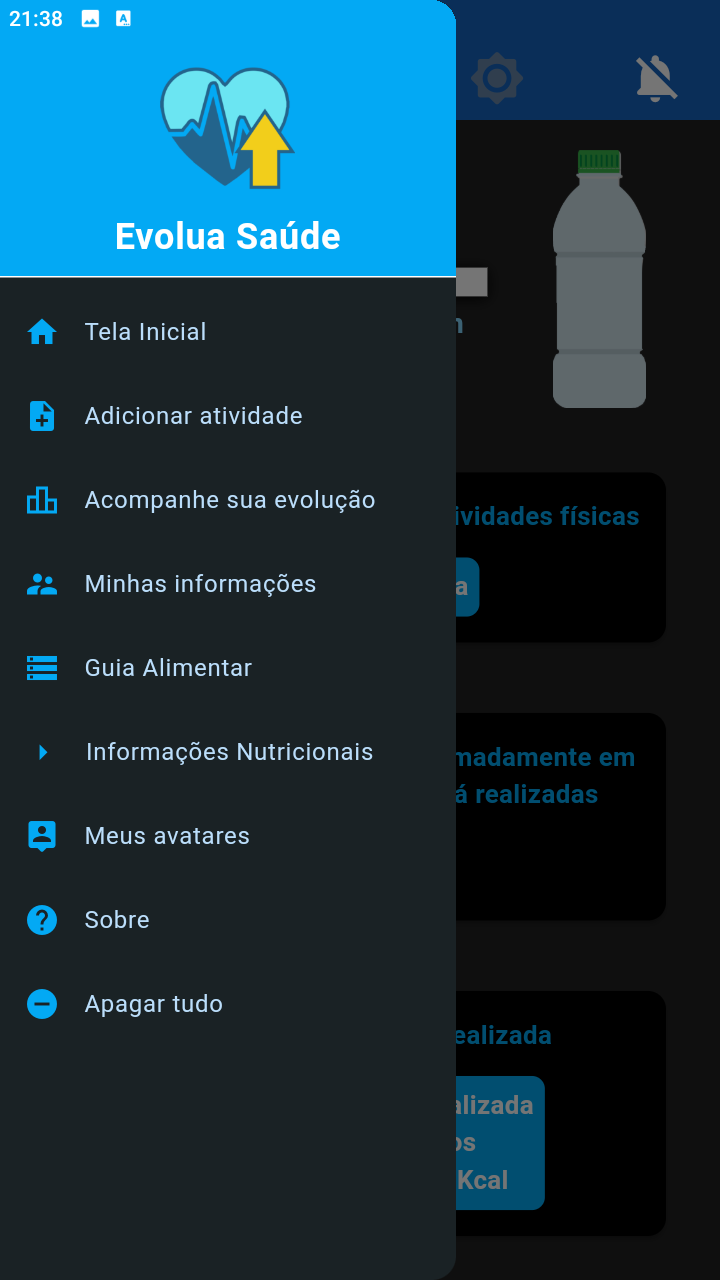Click the Evolua Saúde heart logo
720x1280 pixels.
(x=227, y=125)
